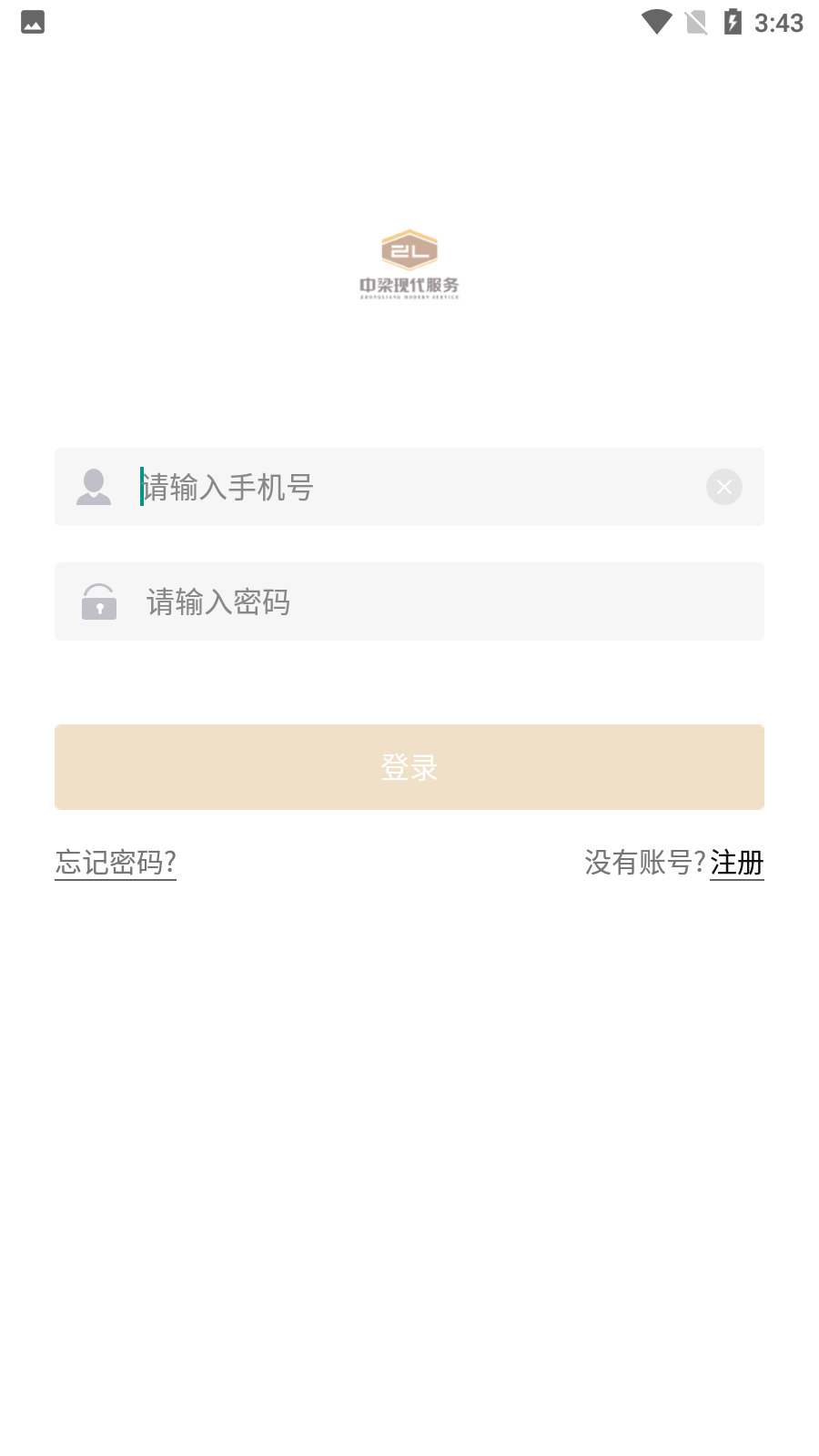
Task: Clear the phone number field
Action: (x=724, y=487)
